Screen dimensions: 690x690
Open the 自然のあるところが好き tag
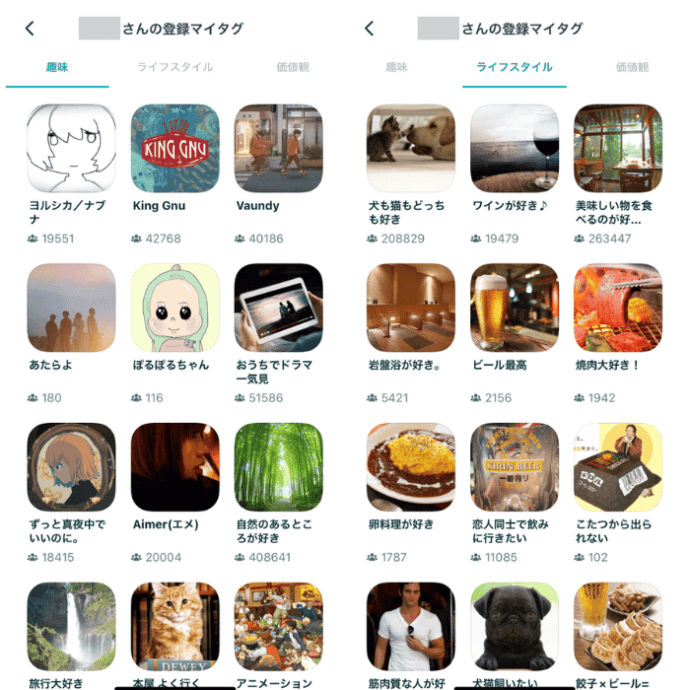point(278,467)
